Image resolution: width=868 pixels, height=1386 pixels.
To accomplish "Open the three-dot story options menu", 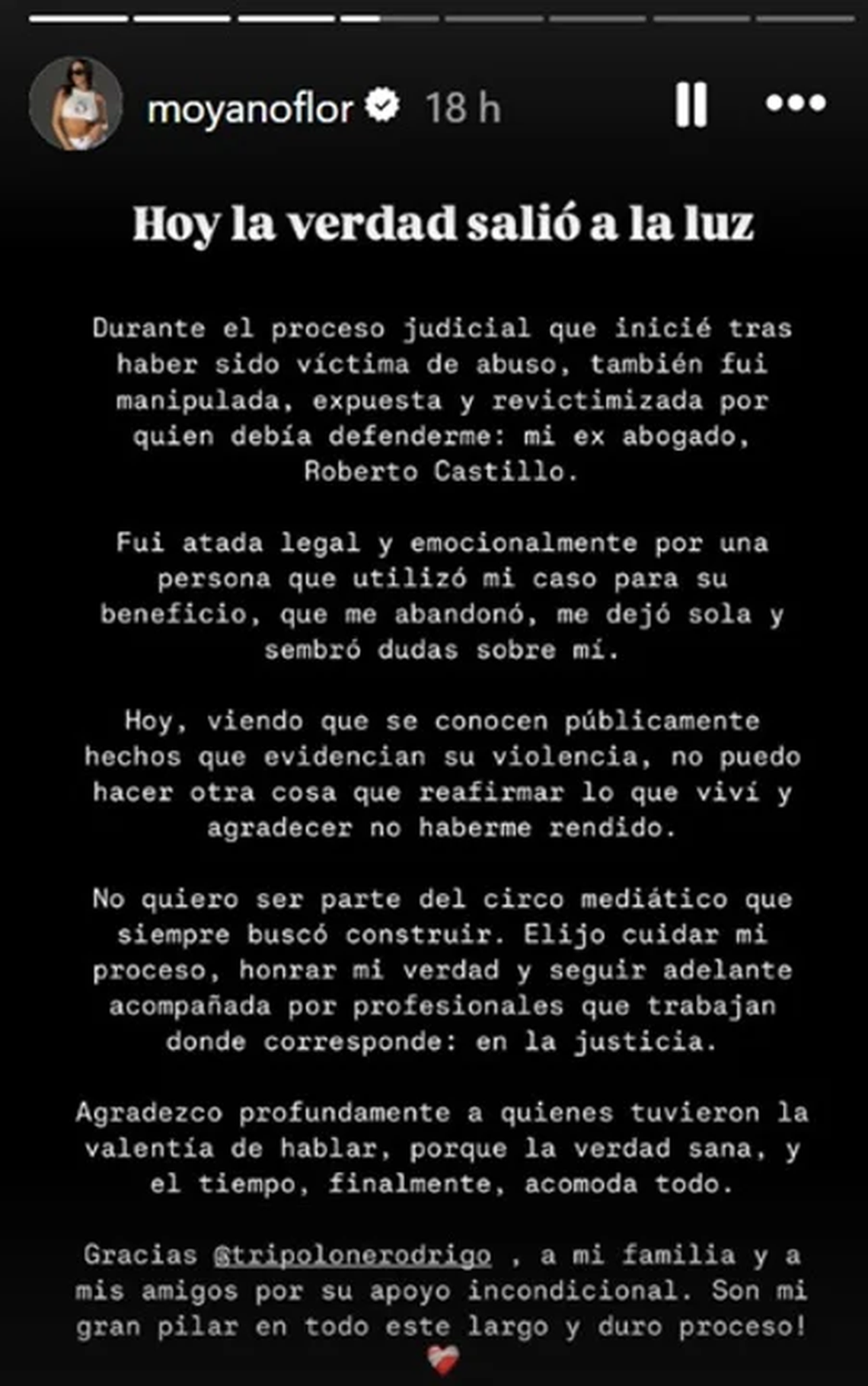I will (796, 103).
